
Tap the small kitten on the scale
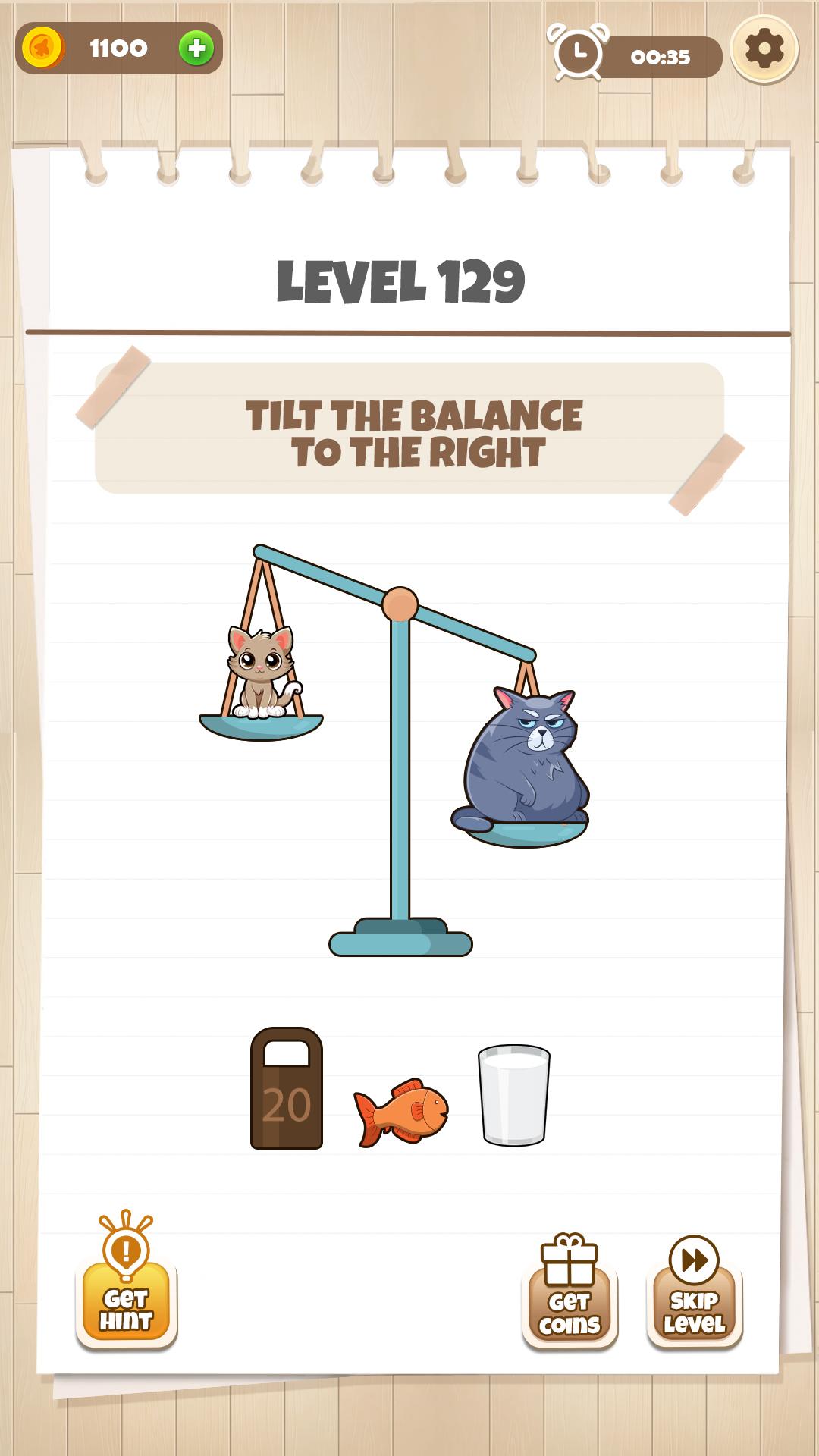click(260, 671)
